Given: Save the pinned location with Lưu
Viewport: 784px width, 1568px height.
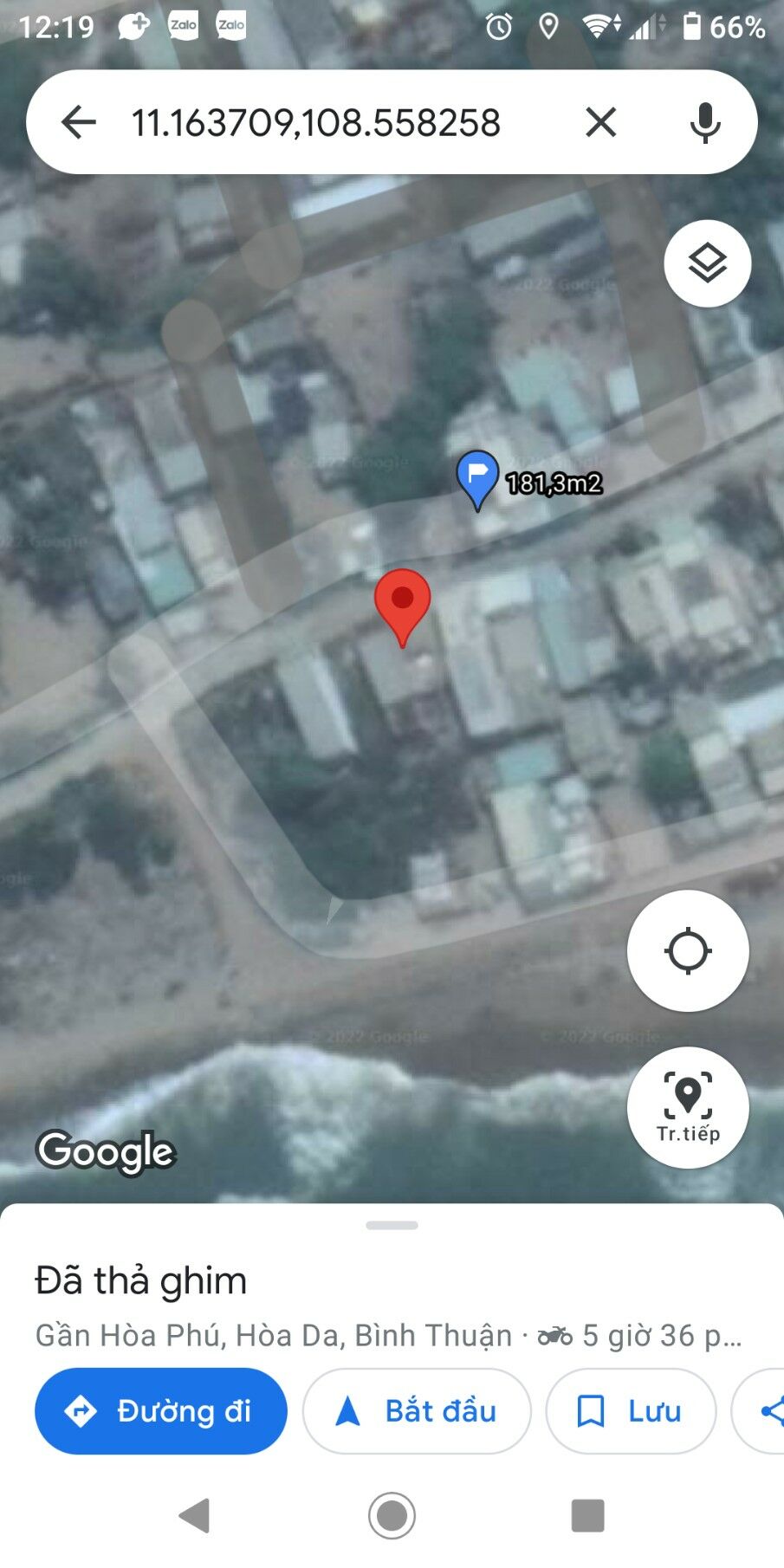Looking at the screenshot, I should 631,1410.
